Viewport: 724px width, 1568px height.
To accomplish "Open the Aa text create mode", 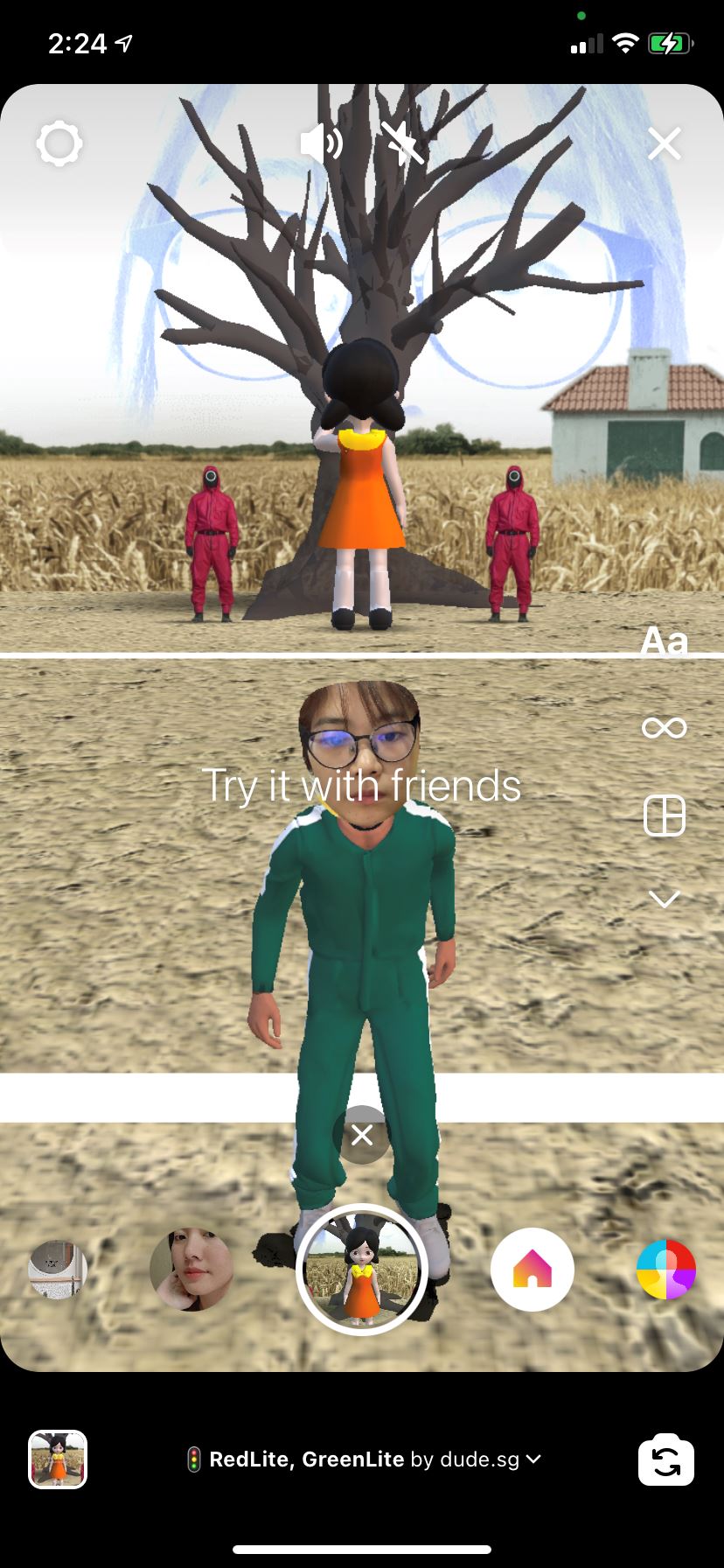I will [x=664, y=642].
